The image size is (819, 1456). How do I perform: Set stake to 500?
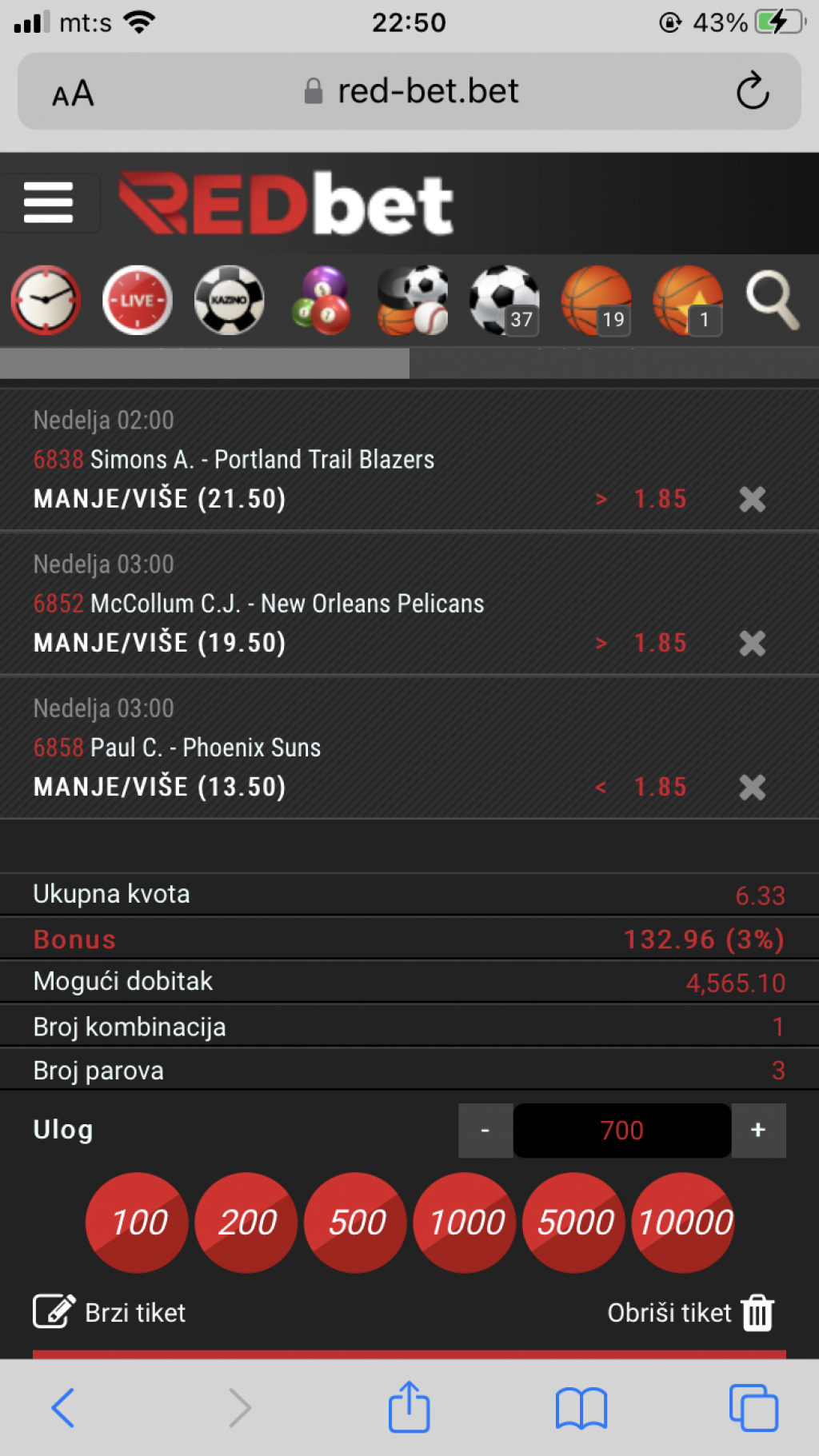coord(356,1223)
